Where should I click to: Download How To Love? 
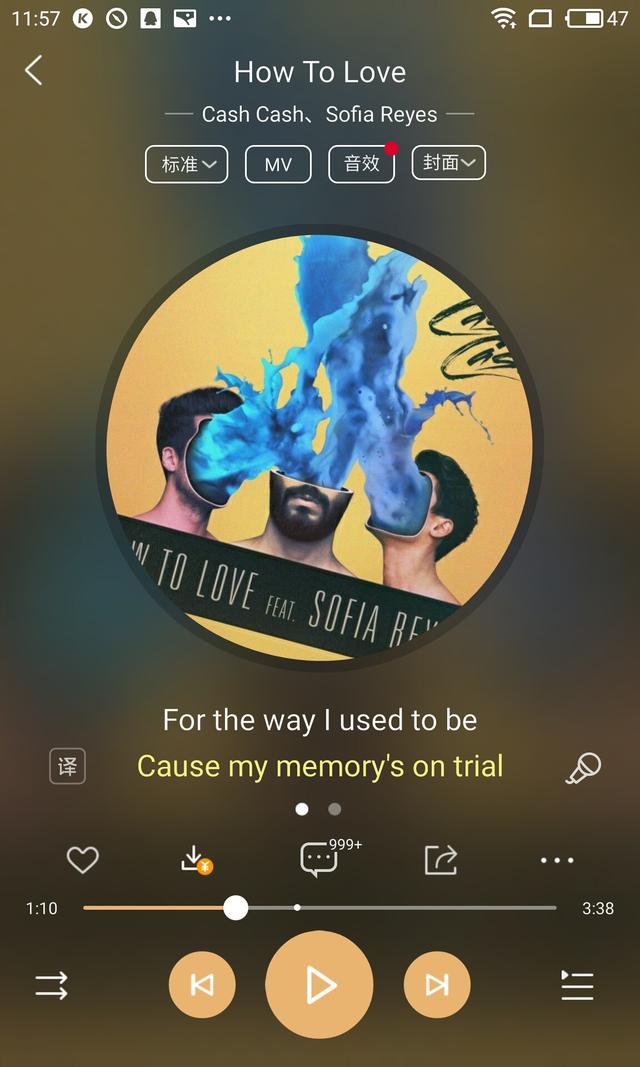pyautogui.click(x=195, y=860)
